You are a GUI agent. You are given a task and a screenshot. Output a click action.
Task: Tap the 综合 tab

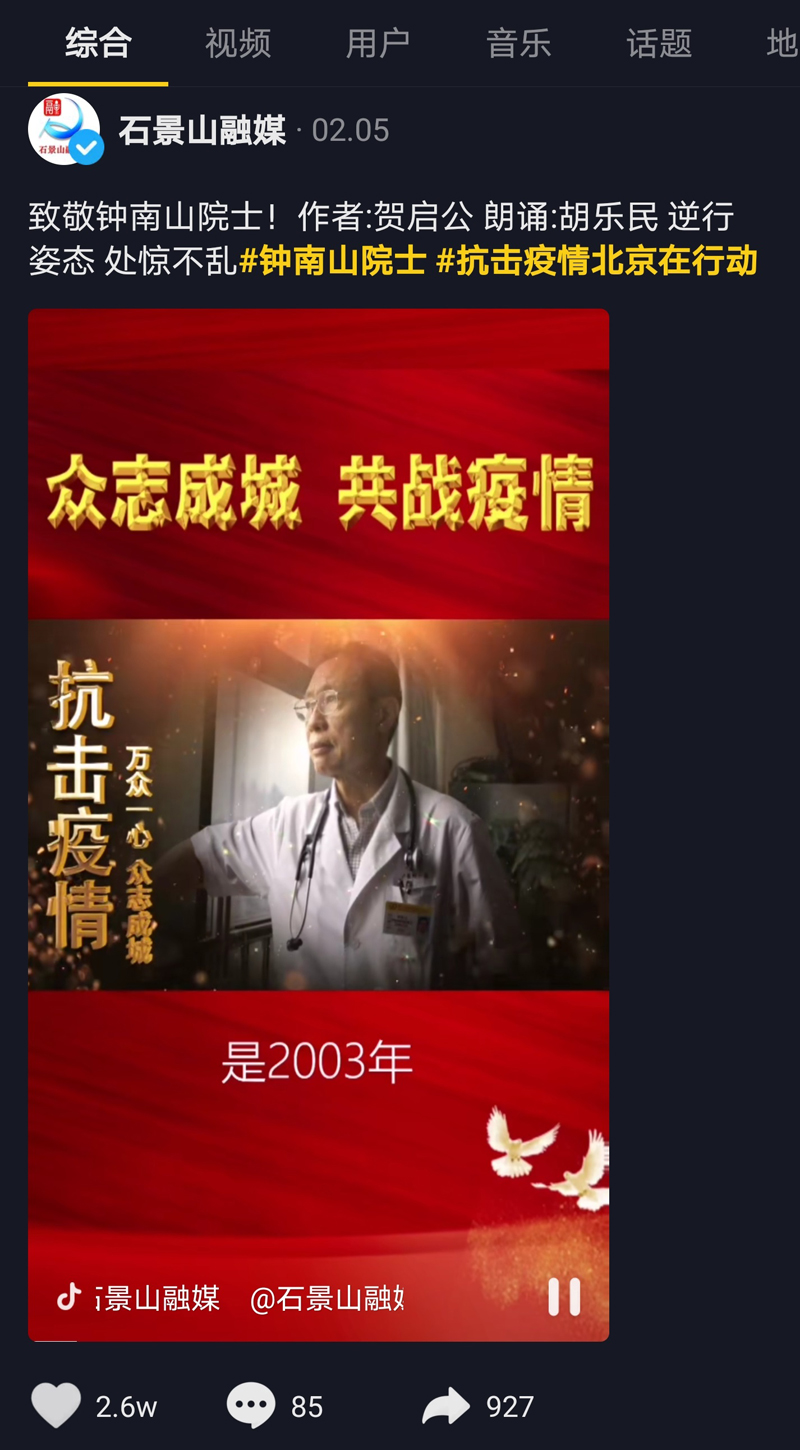point(98,44)
